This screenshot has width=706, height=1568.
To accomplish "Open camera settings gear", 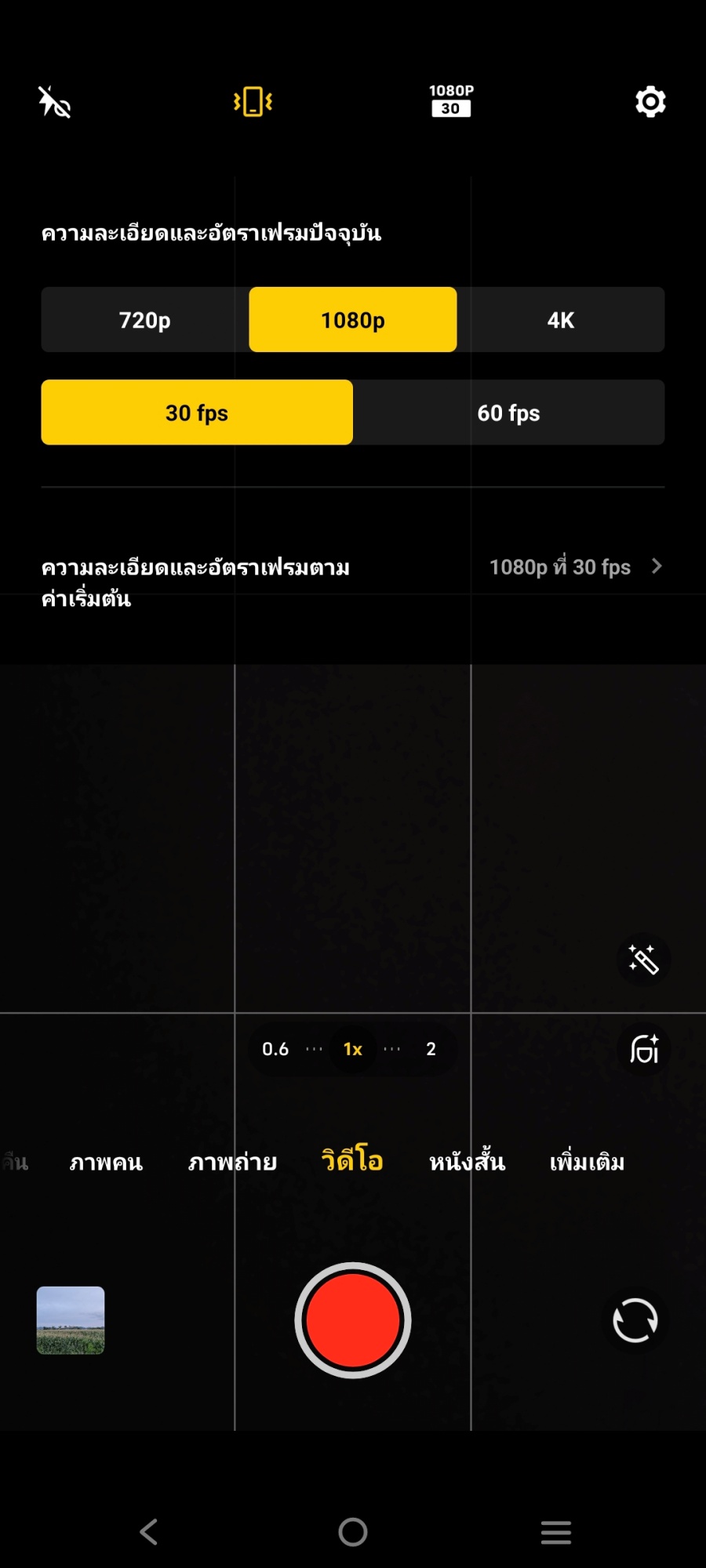I will (x=650, y=102).
